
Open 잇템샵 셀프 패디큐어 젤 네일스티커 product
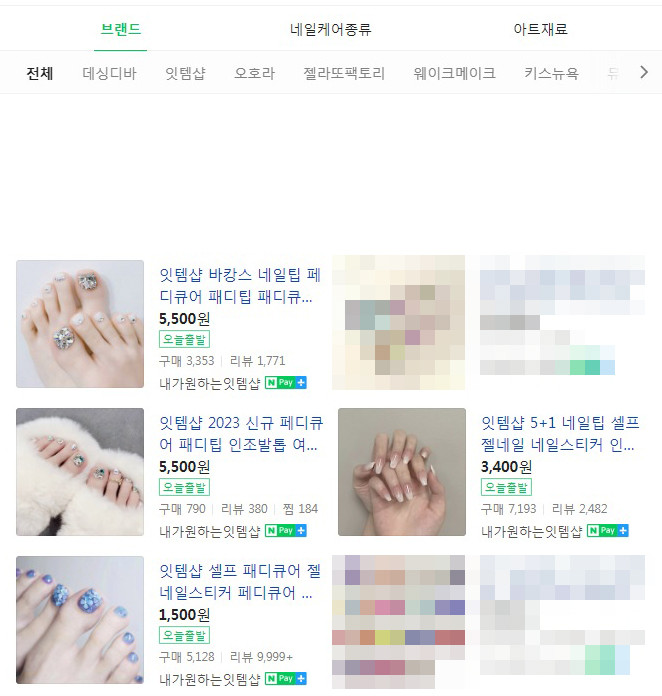(239, 581)
